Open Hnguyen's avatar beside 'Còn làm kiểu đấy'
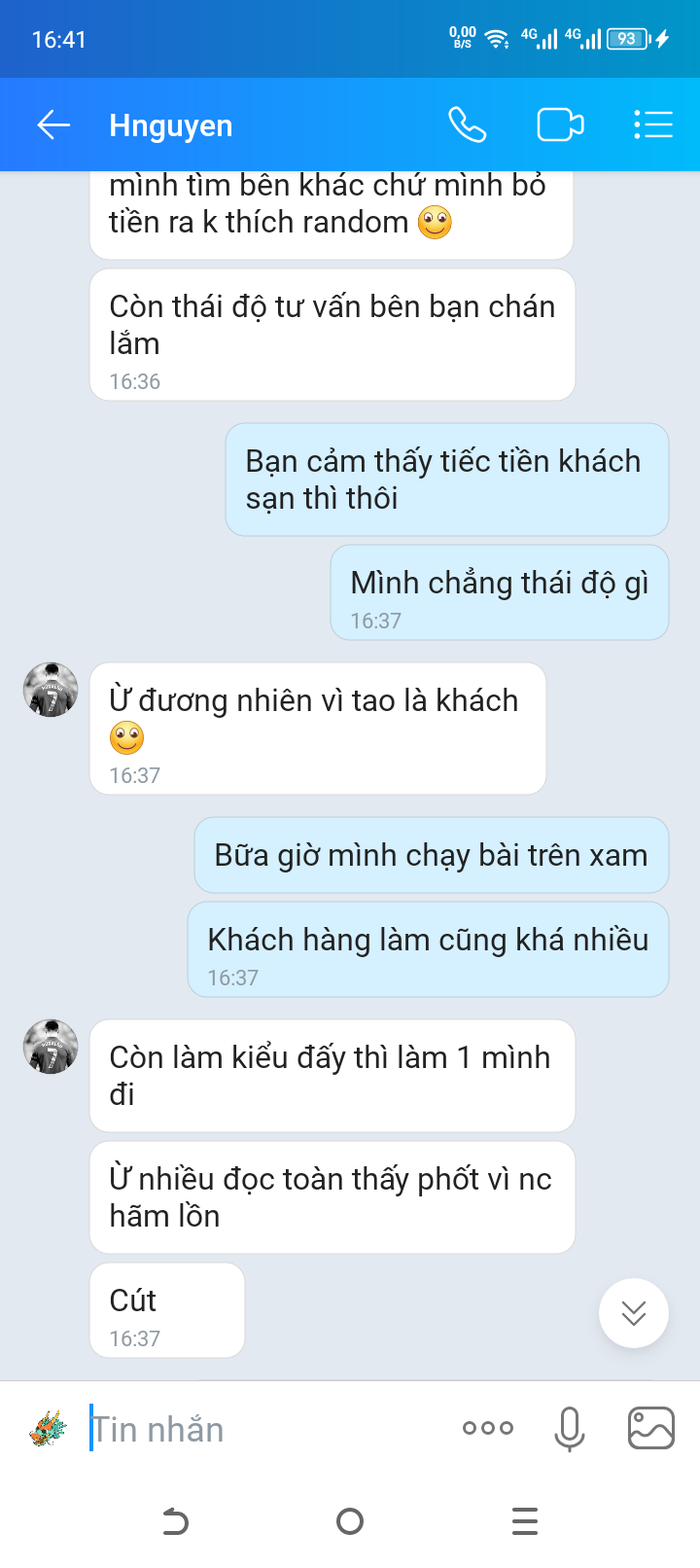The image size is (700, 1568). pyautogui.click(x=51, y=1047)
